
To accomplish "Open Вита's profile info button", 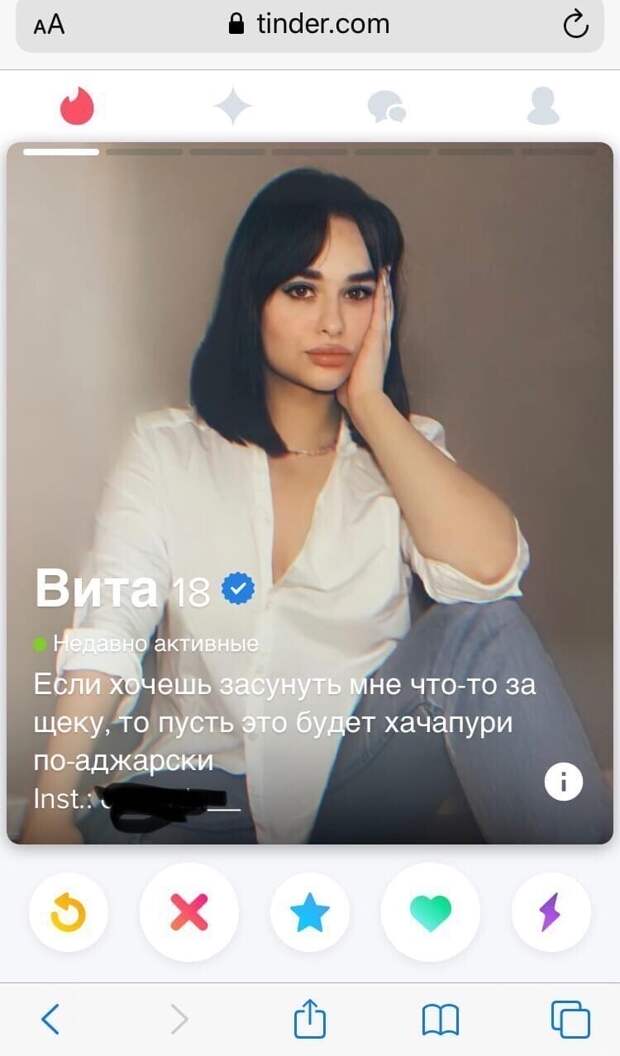I will click(563, 781).
